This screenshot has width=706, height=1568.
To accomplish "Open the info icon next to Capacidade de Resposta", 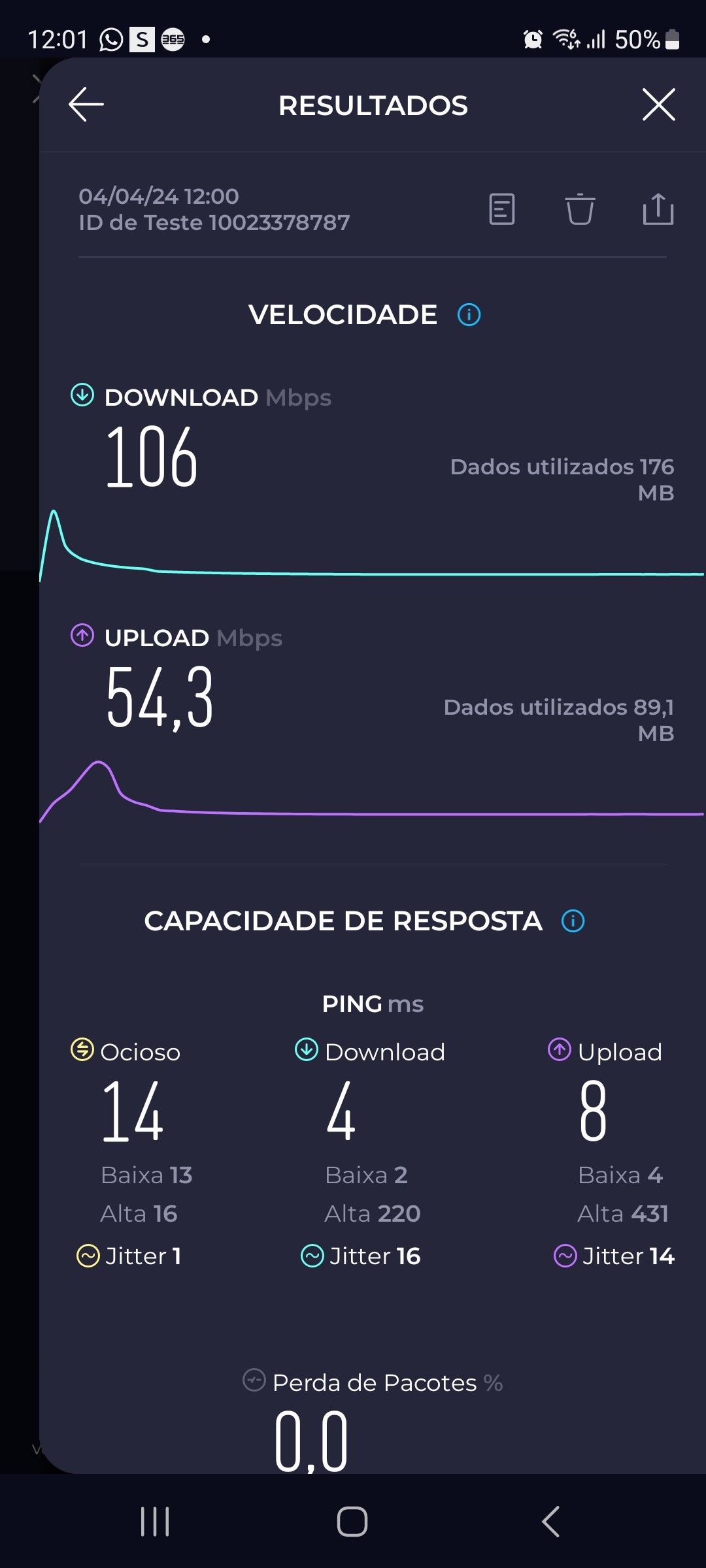I will (x=573, y=921).
